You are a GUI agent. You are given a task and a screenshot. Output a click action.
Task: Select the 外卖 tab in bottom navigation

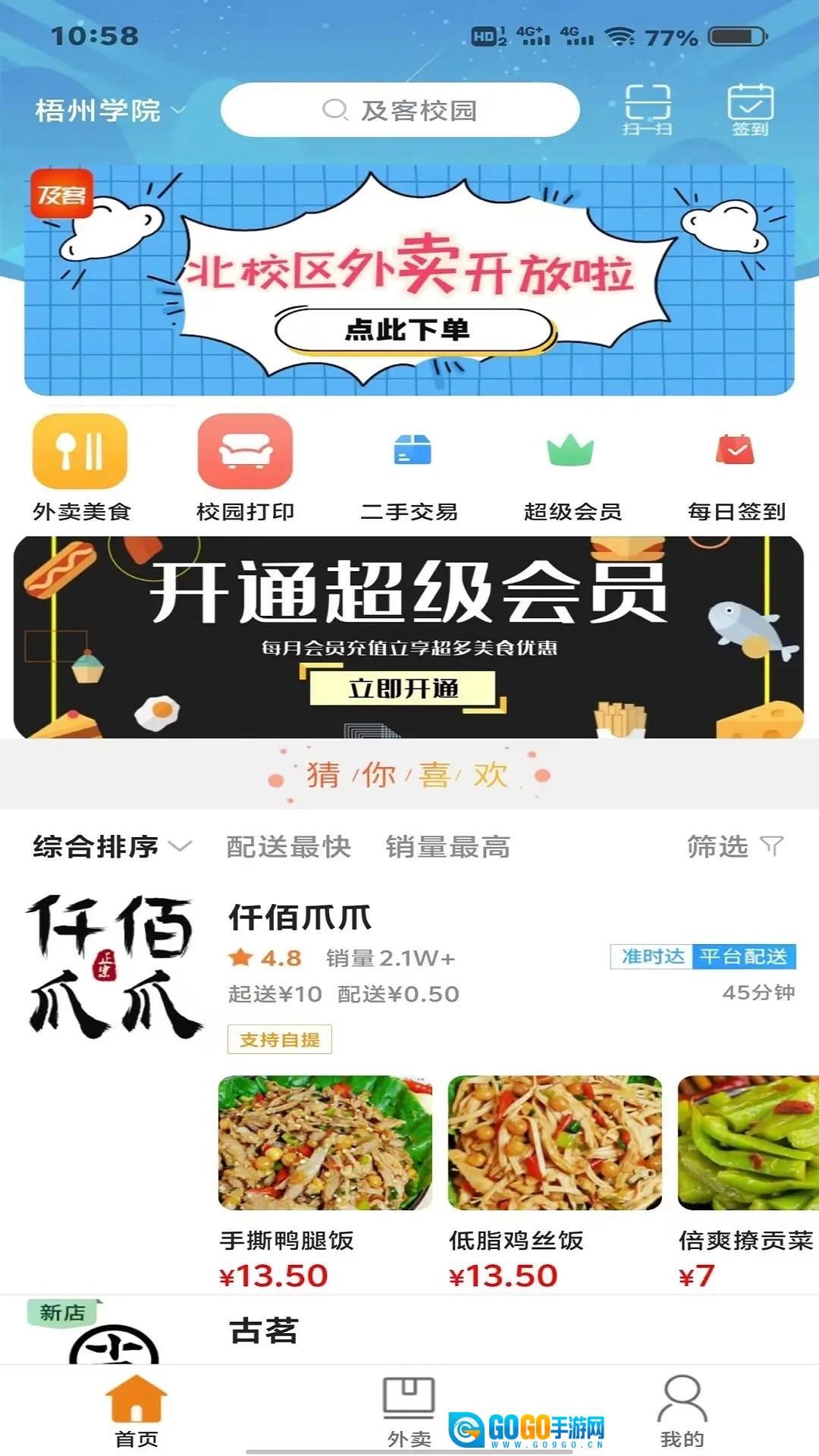(409, 1410)
